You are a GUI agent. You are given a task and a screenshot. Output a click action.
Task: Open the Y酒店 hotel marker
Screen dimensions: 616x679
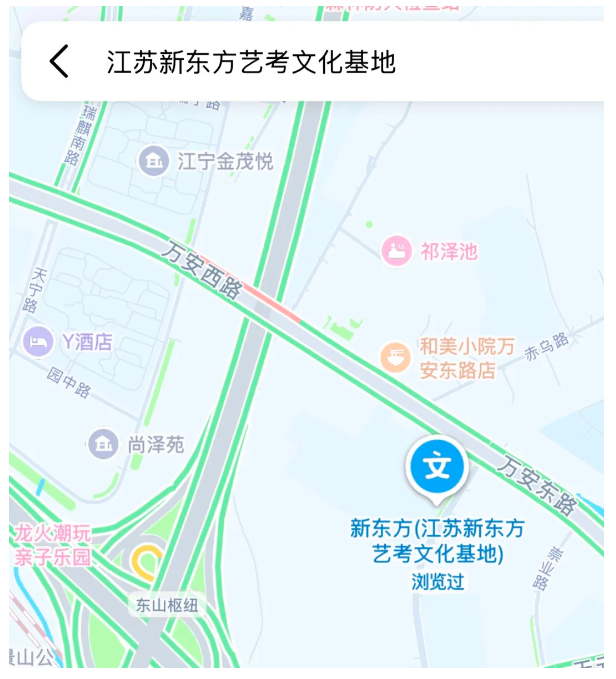click(x=39, y=342)
